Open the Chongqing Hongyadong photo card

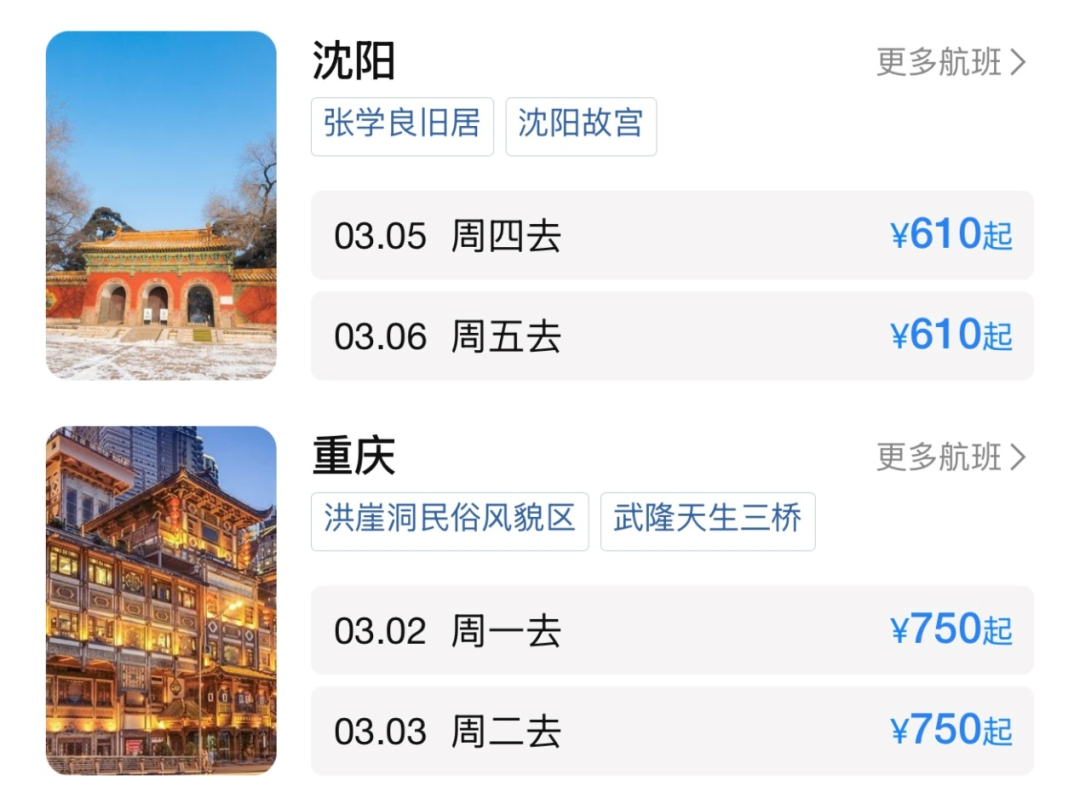pos(161,600)
